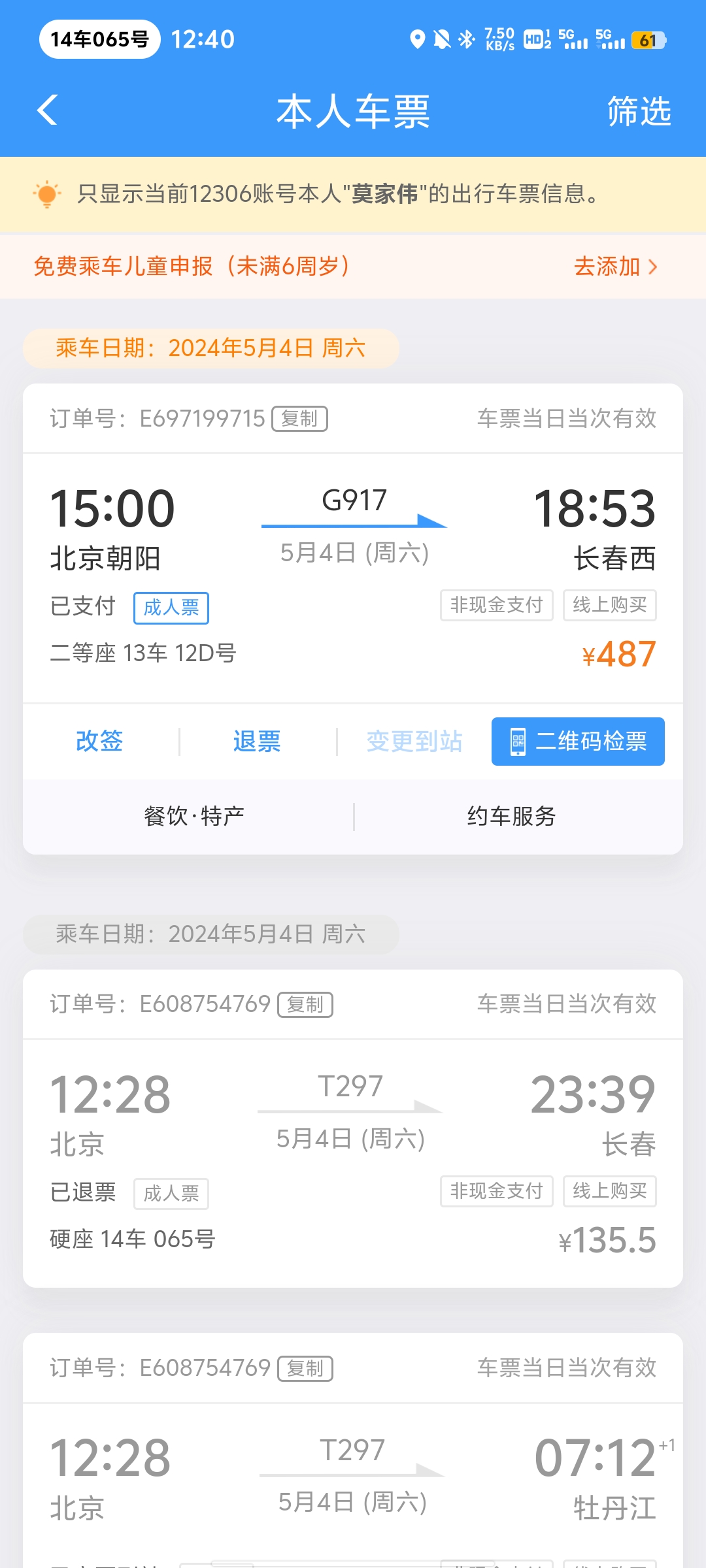Open 餐饮·特产 food service
The width and height of the screenshot is (706, 1568).
pyautogui.click(x=194, y=816)
